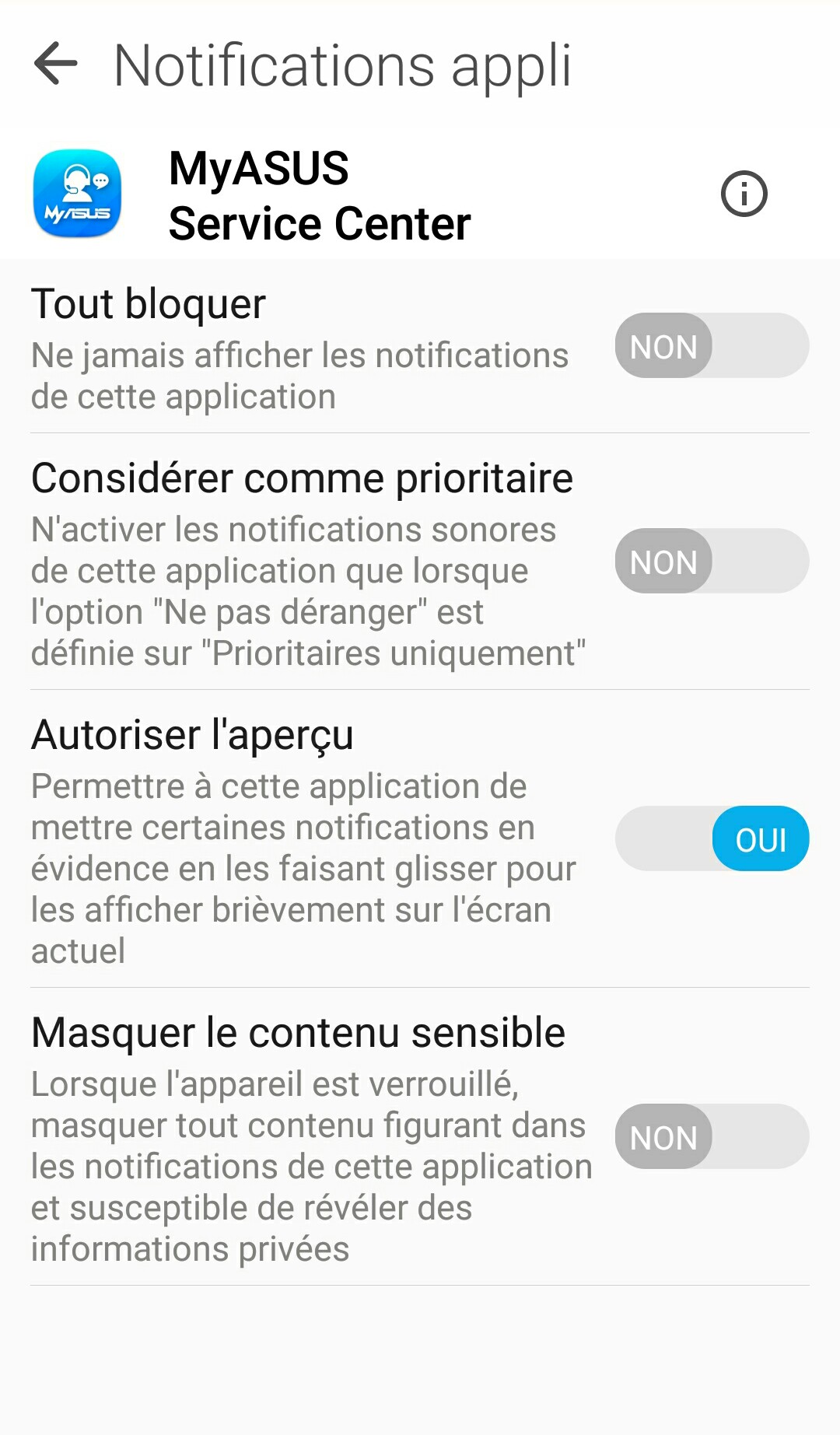Disable the Autoriser l'aperçu switch

(x=712, y=838)
